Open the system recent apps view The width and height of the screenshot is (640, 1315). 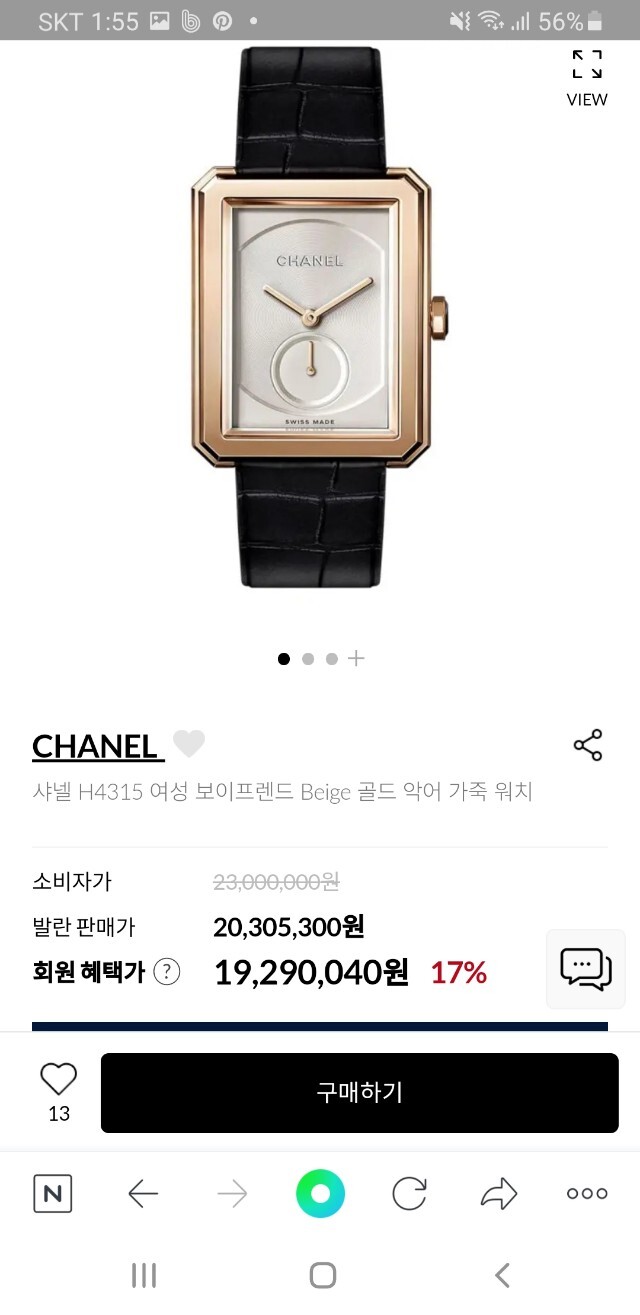point(144,1275)
